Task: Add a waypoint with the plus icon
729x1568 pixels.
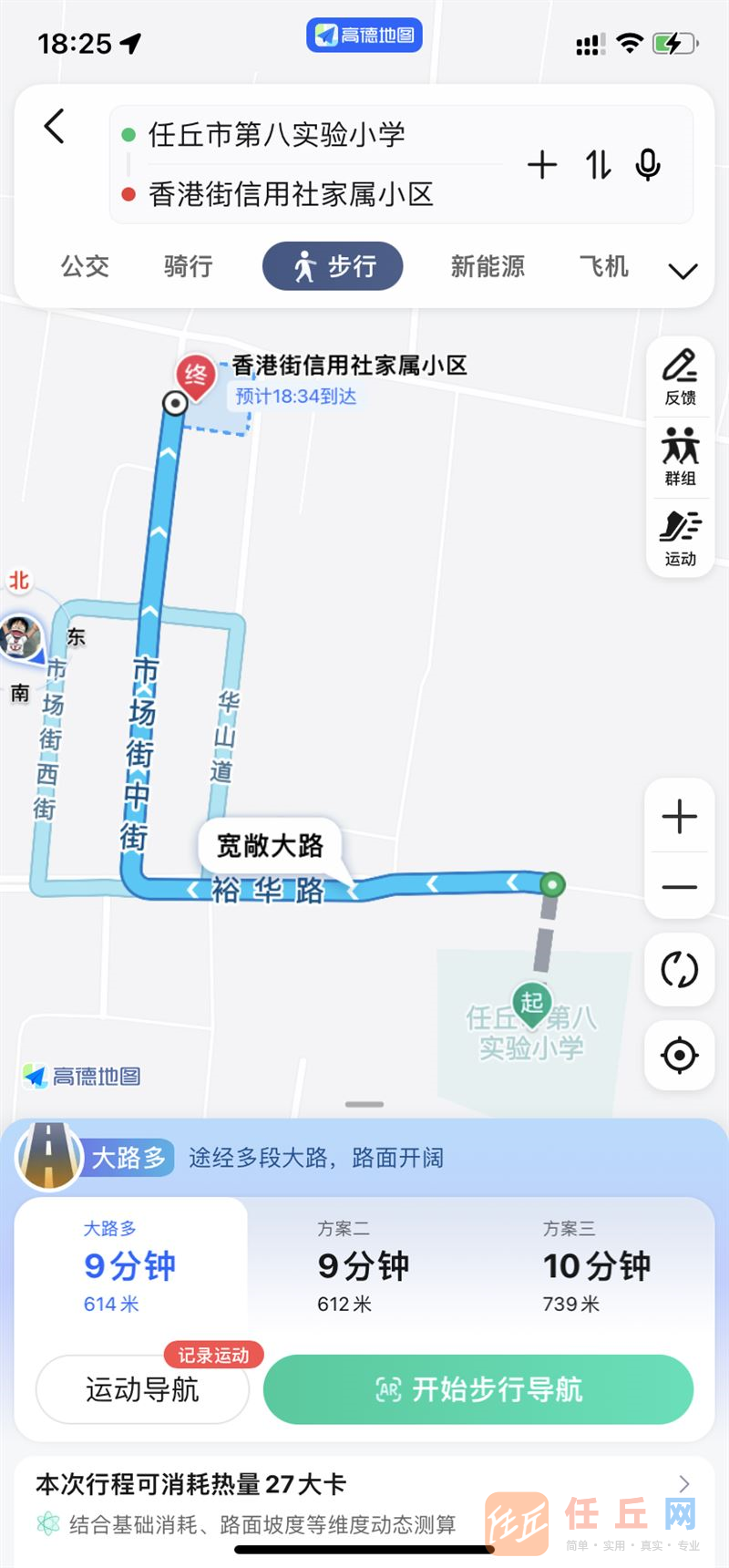Action: (x=542, y=165)
